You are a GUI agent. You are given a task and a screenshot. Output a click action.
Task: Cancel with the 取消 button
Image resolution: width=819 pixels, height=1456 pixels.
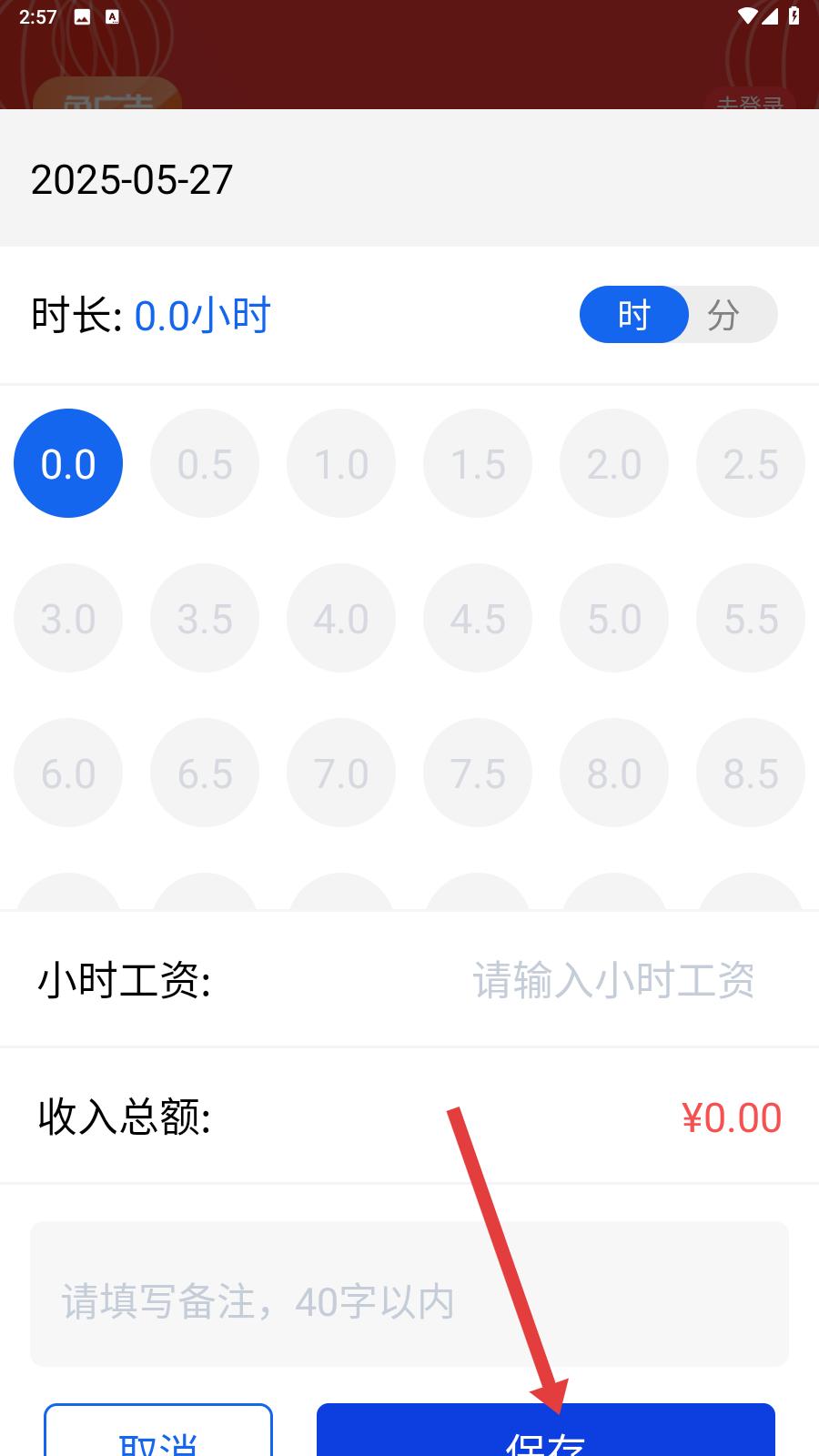pos(158,1431)
